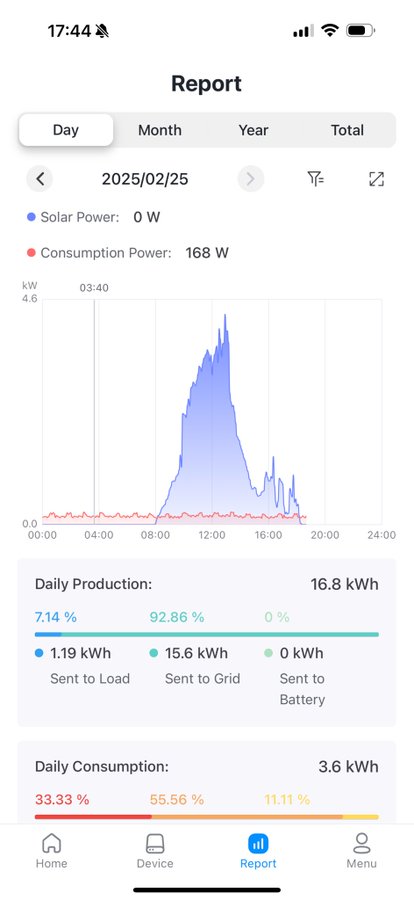Open the Menu tab
This screenshot has width=414, height=900.
[x=362, y=851]
